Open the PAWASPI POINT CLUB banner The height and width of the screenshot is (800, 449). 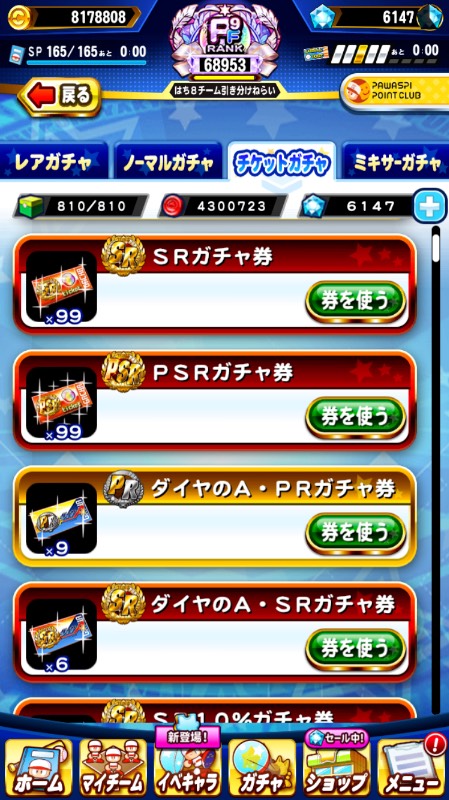pos(394,93)
